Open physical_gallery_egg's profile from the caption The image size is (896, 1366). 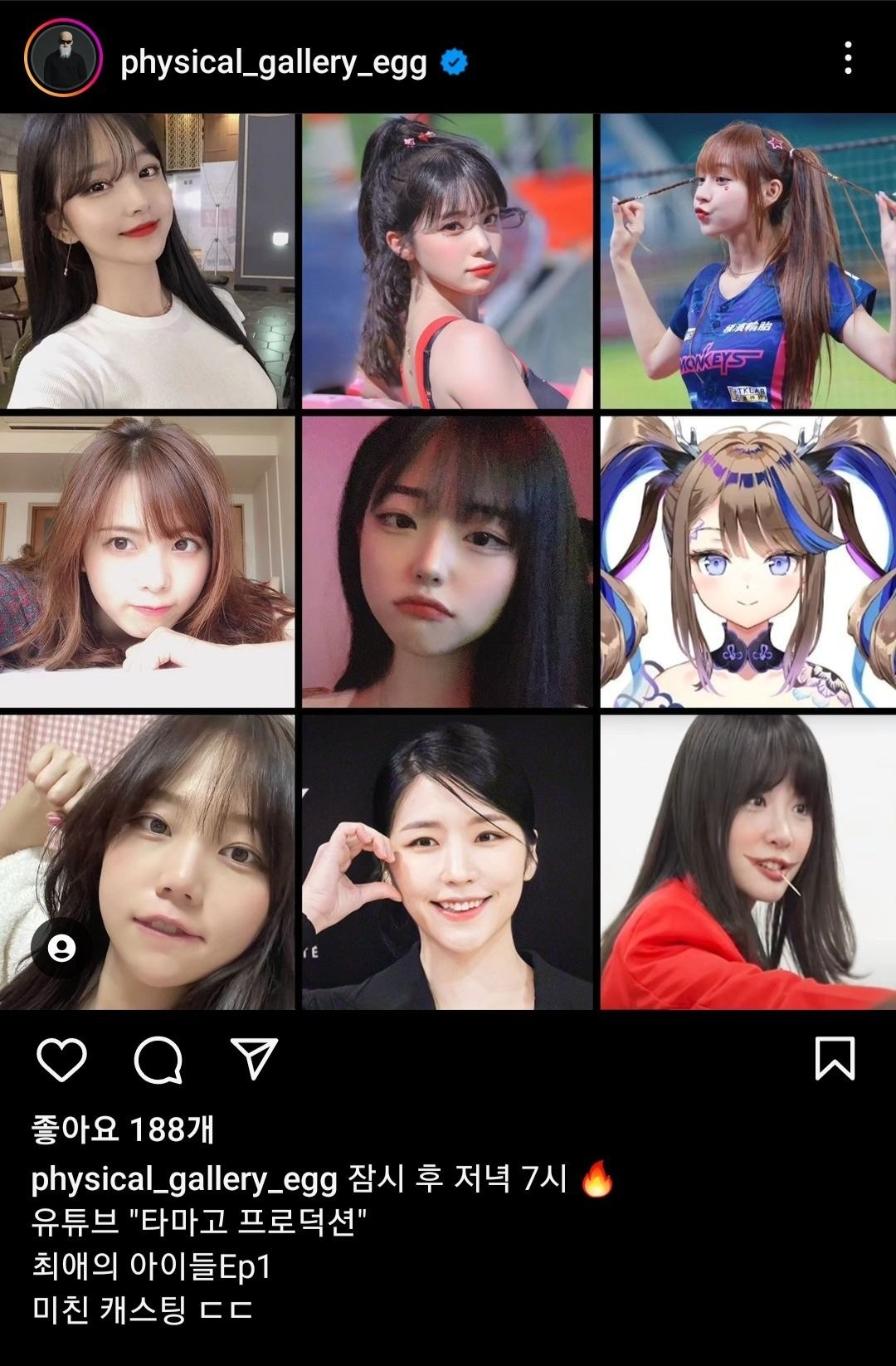coord(183,1179)
